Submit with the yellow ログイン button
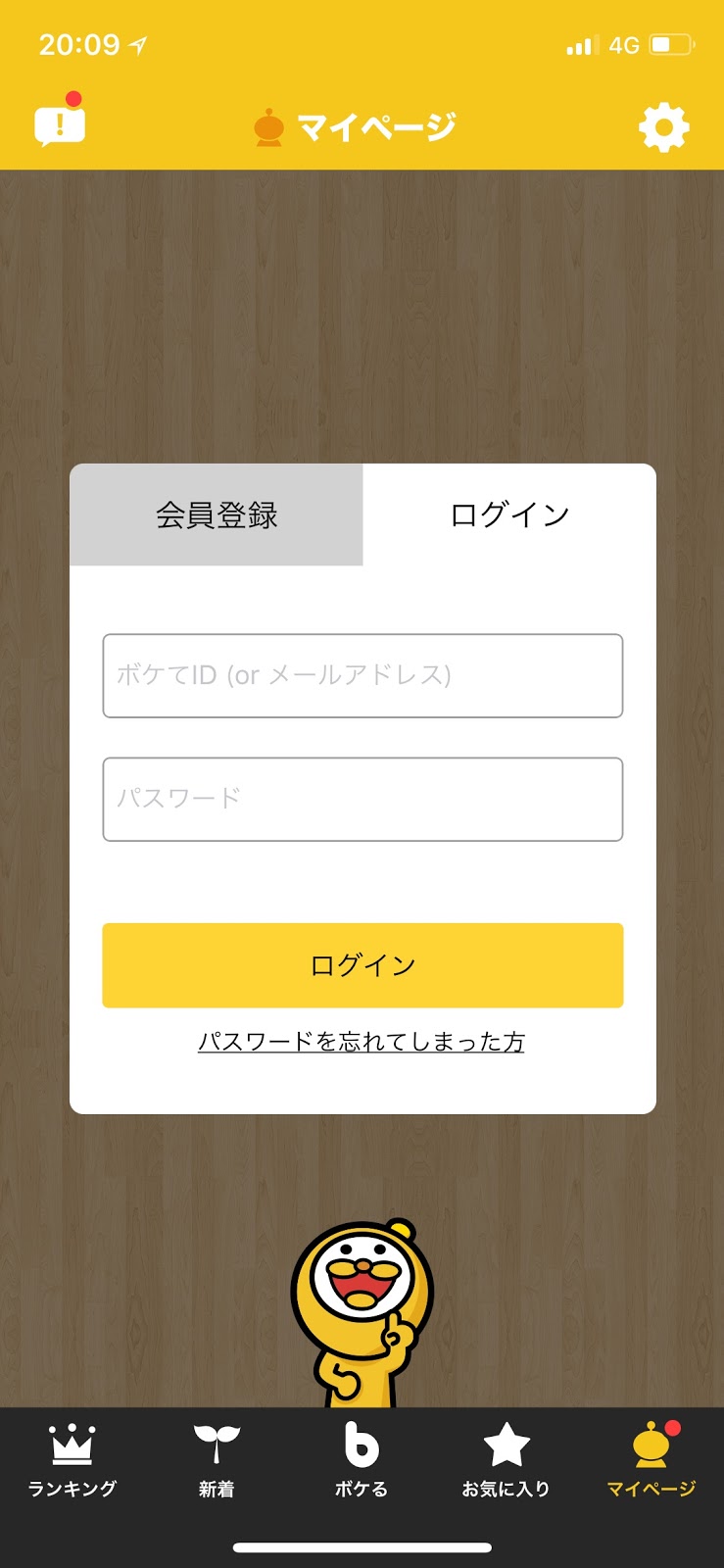Viewport: 724px width, 1568px height. [x=362, y=965]
